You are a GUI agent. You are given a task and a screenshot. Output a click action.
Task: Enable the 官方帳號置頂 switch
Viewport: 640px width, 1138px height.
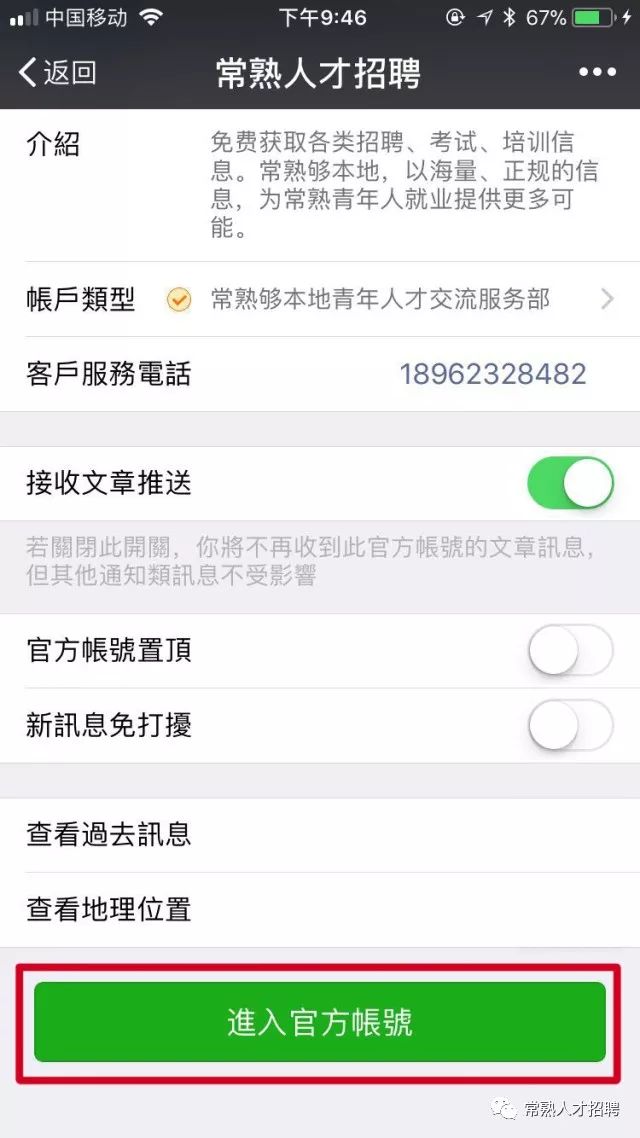(x=570, y=650)
